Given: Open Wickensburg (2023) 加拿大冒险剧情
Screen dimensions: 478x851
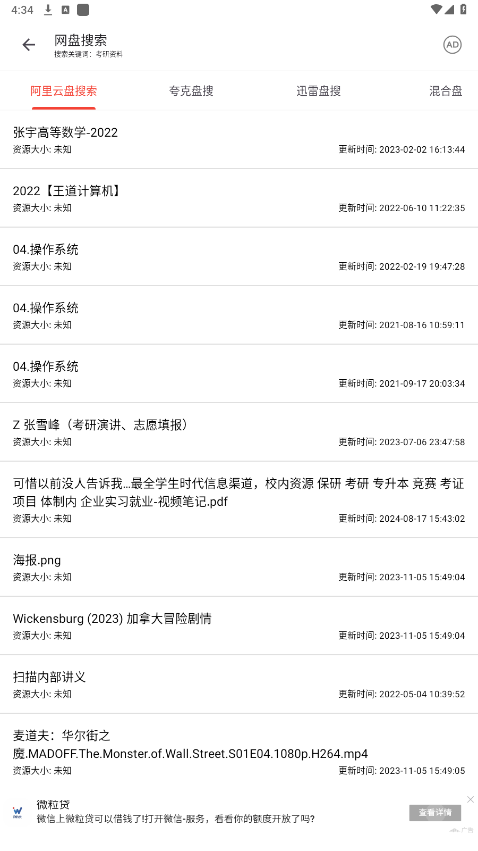Looking at the screenshot, I should 239,626.
